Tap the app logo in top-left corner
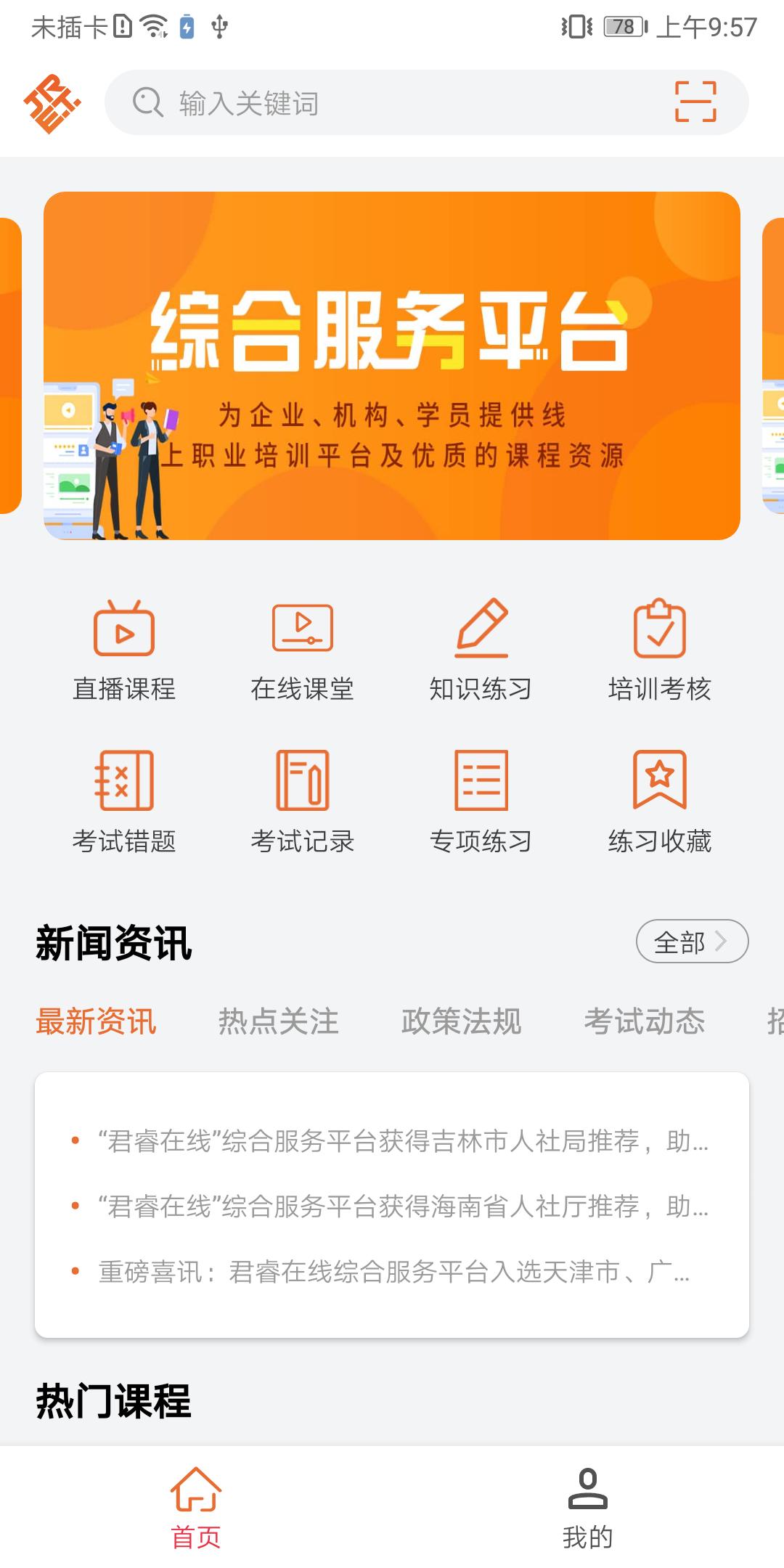This screenshot has width=784, height=1568. point(53,102)
